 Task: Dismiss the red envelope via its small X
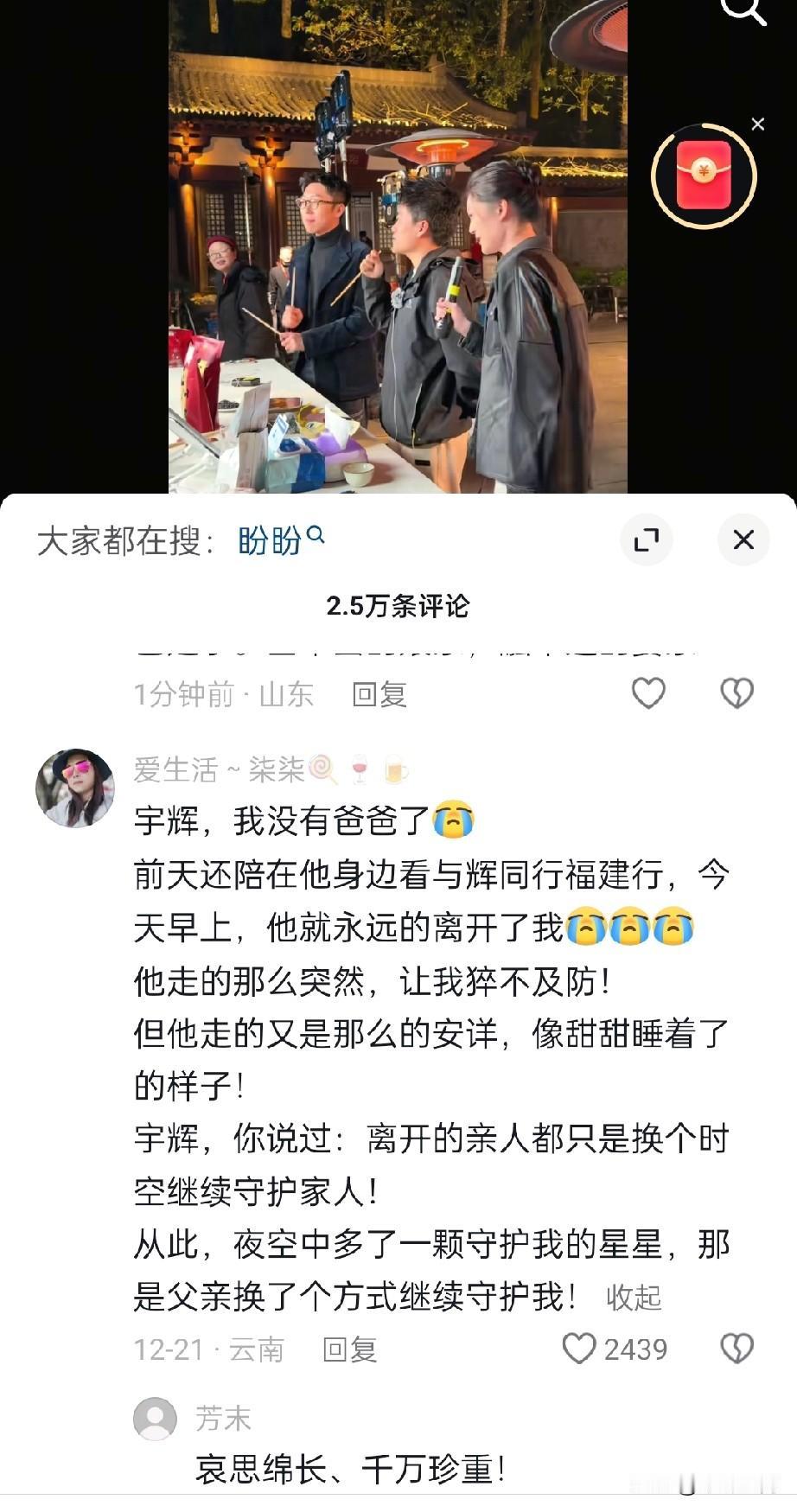tap(758, 123)
